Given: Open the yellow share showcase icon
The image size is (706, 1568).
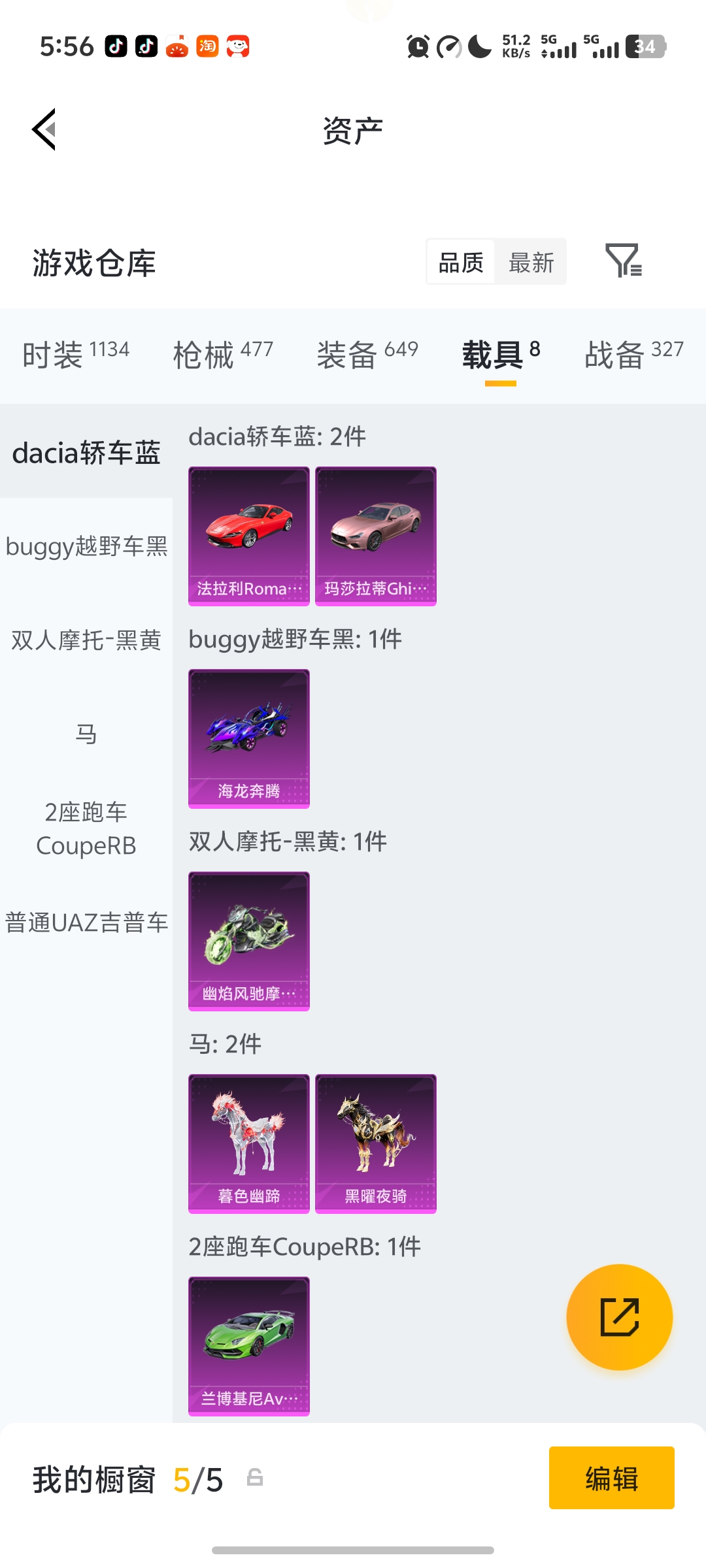Looking at the screenshot, I should coord(620,1317).
